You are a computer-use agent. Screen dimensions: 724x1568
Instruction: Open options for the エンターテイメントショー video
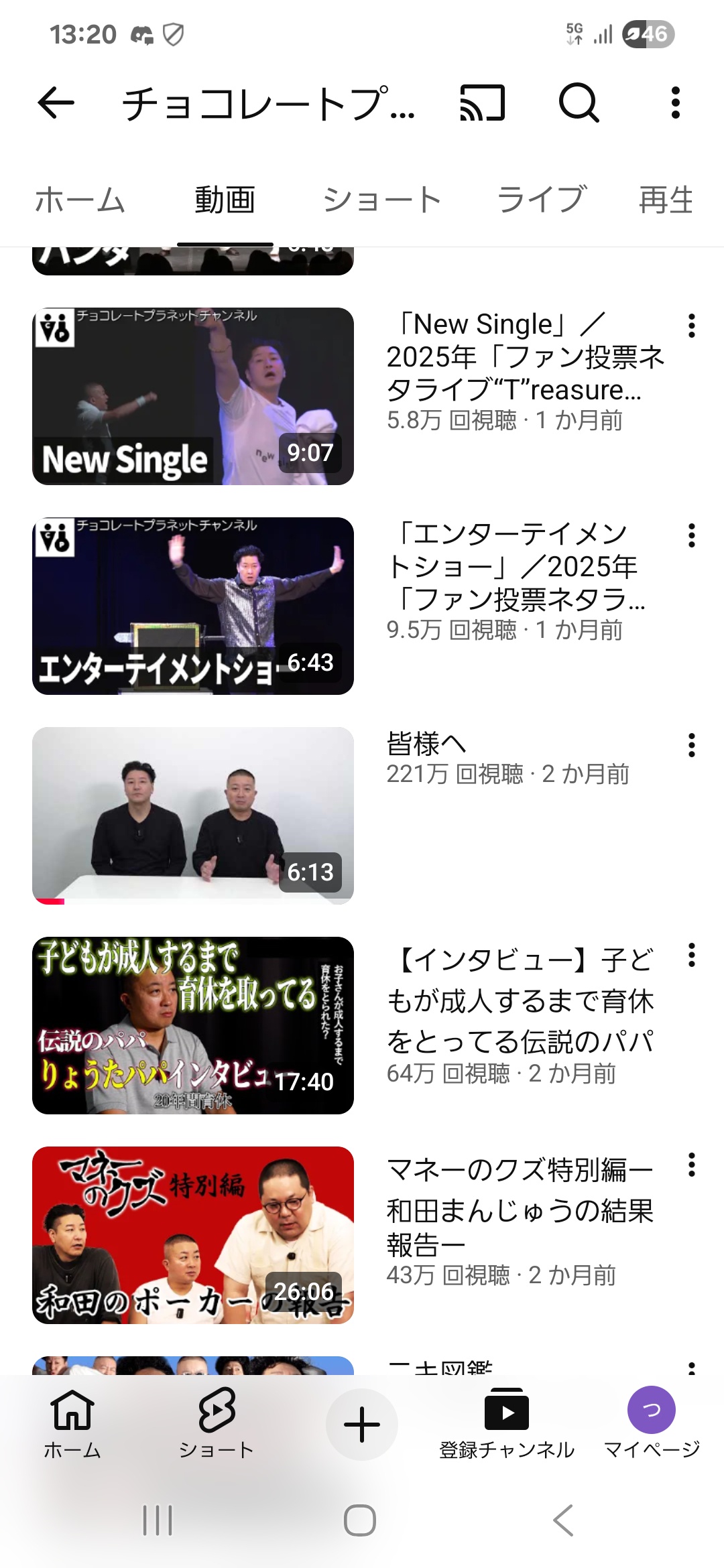click(691, 536)
